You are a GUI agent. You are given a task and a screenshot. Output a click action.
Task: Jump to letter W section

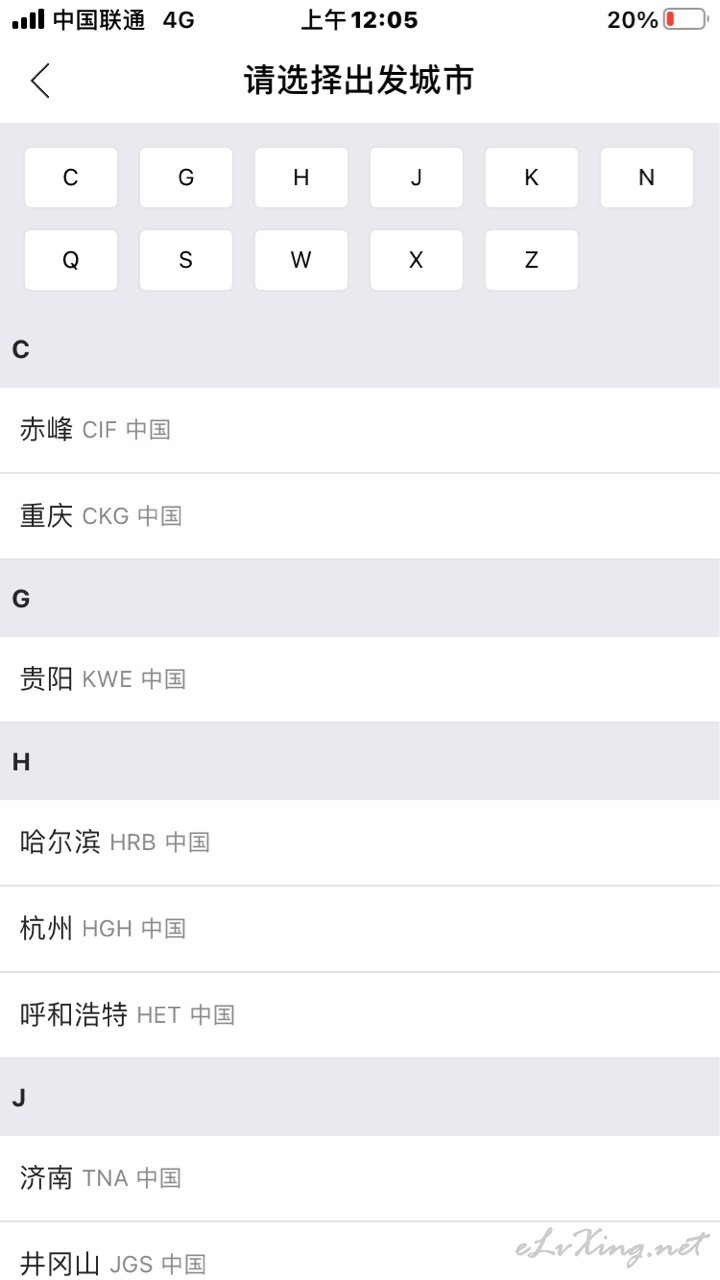click(301, 260)
